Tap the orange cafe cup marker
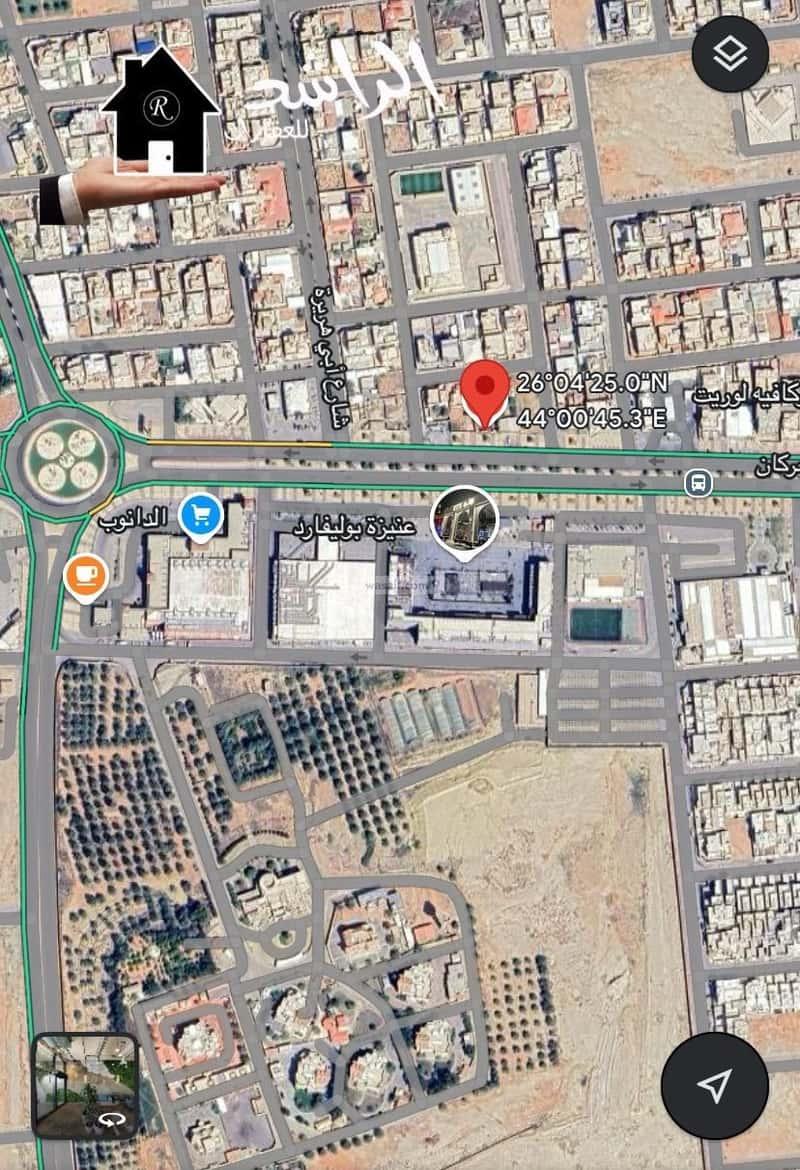 86,577
